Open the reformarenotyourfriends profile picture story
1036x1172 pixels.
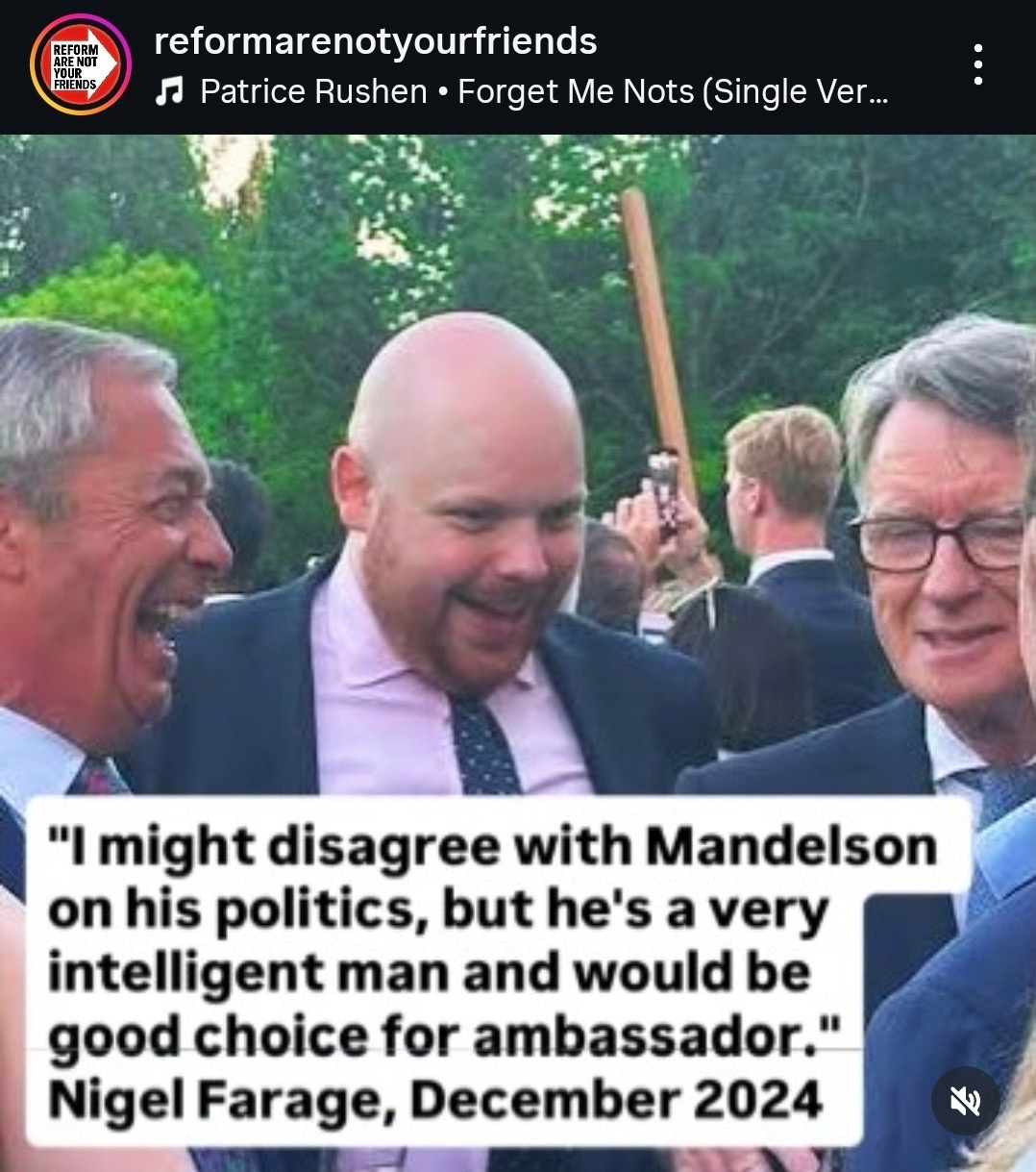click(79, 65)
